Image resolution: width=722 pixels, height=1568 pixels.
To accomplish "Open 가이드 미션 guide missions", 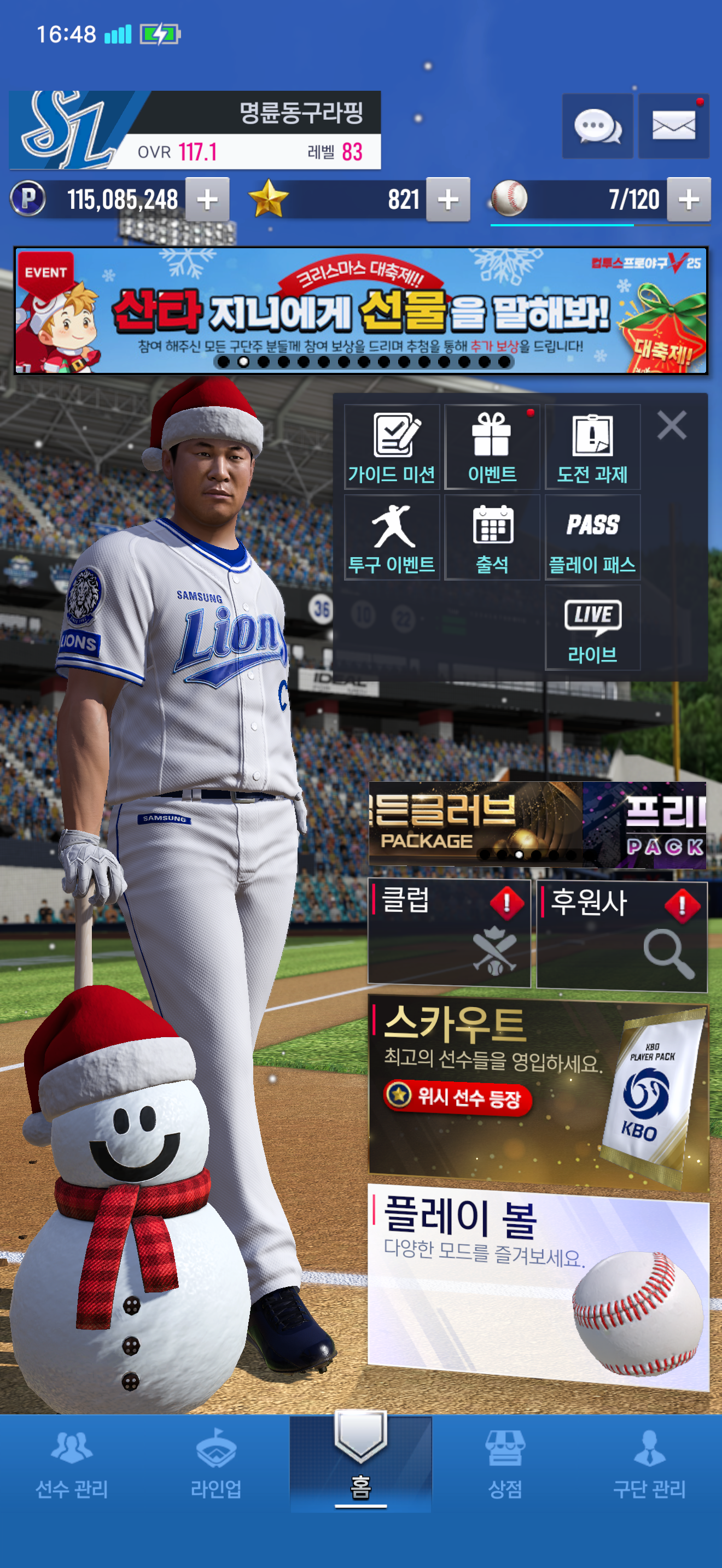I will 392,447.
